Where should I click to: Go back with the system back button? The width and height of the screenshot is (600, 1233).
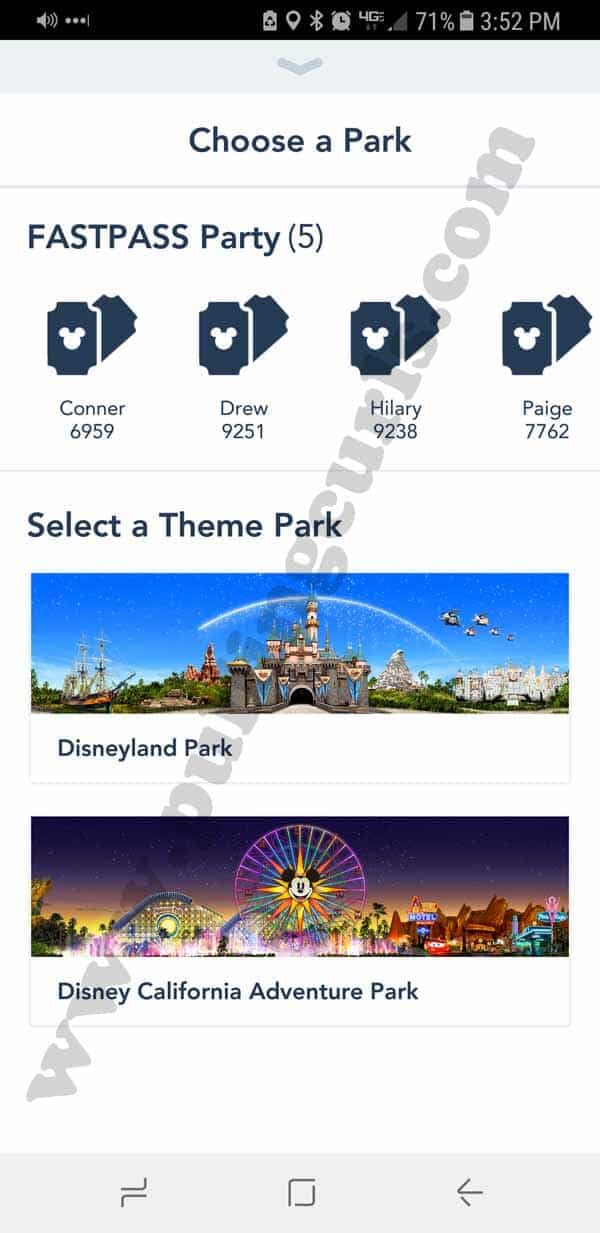pos(469,1192)
